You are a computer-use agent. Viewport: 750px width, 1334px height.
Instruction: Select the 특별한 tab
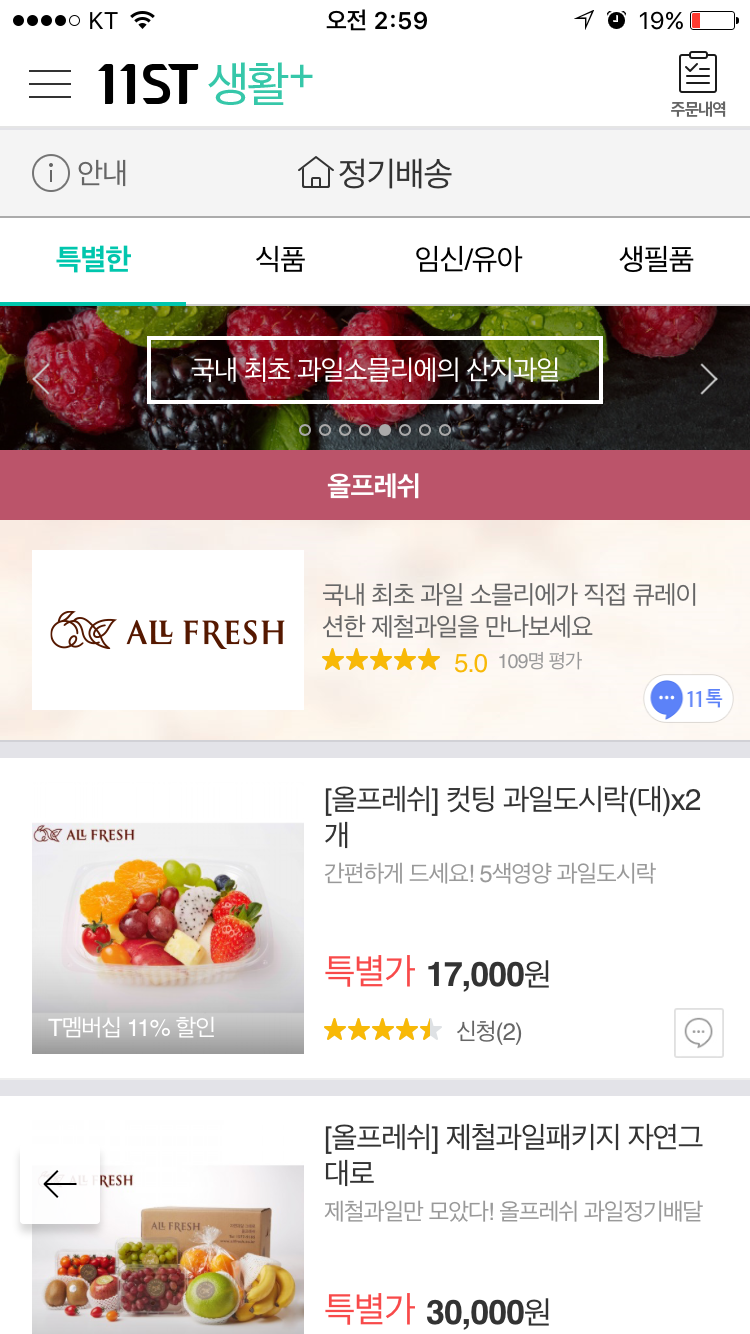tap(93, 261)
